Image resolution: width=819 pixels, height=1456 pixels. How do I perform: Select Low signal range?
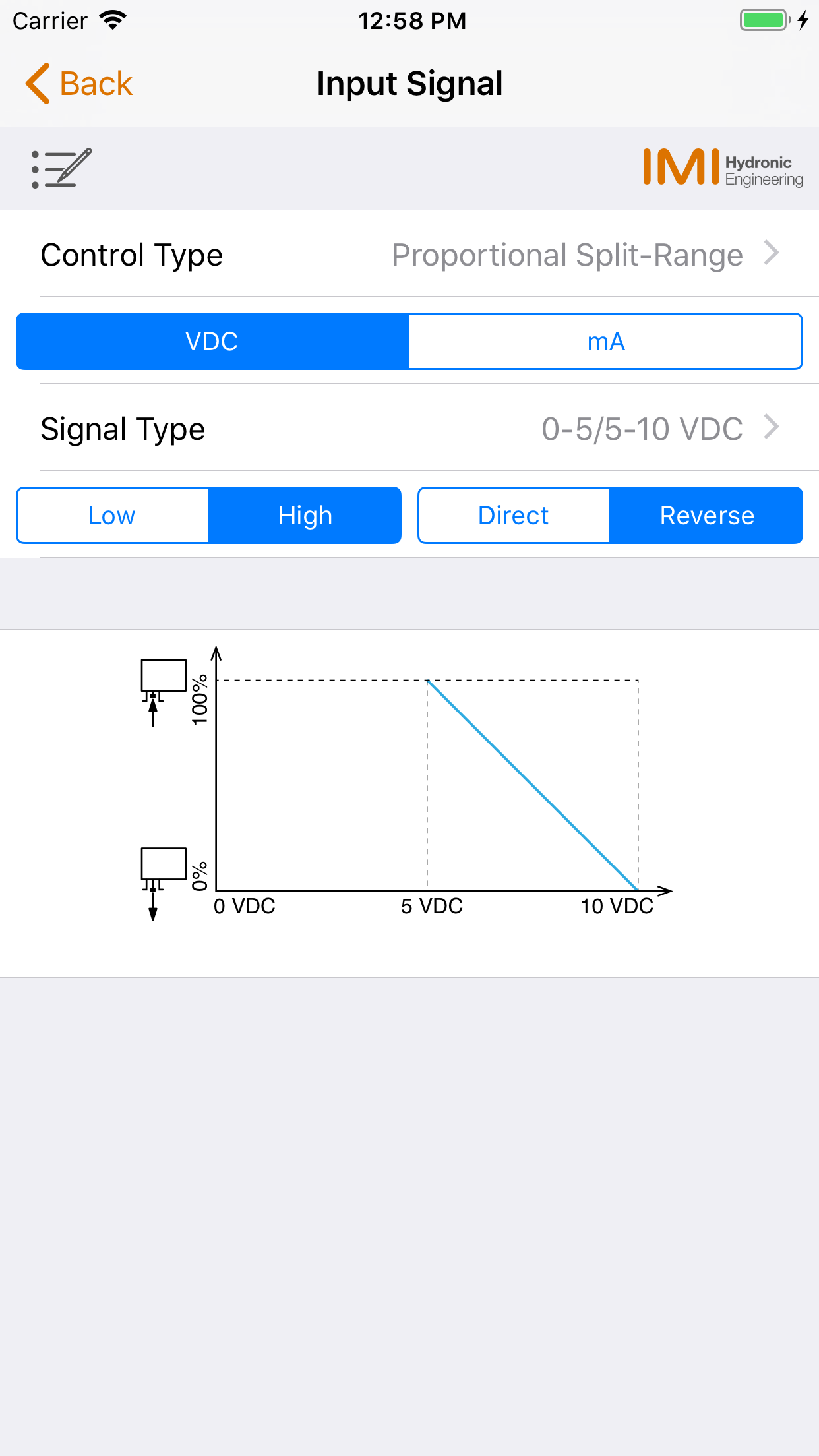click(112, 515)
